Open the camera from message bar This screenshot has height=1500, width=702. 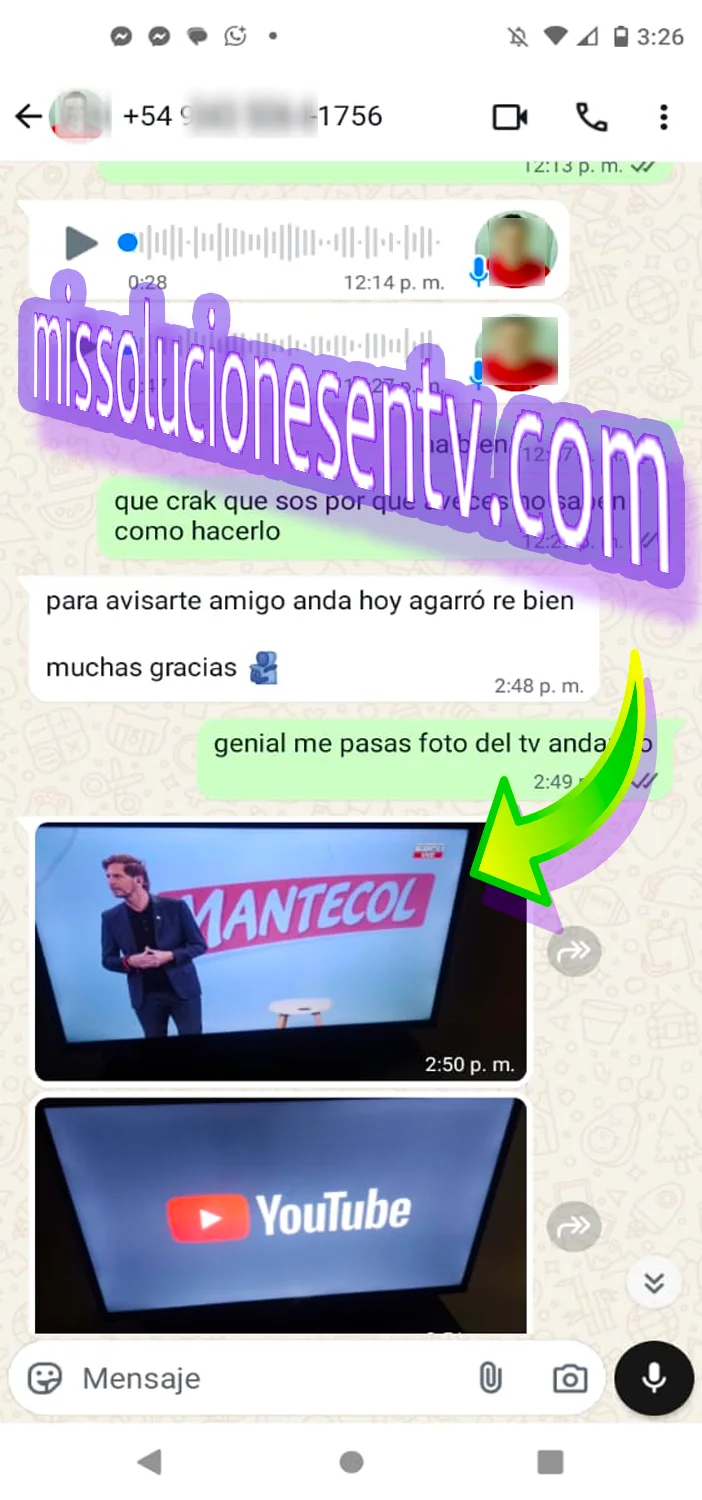(x=570, y=1378)
